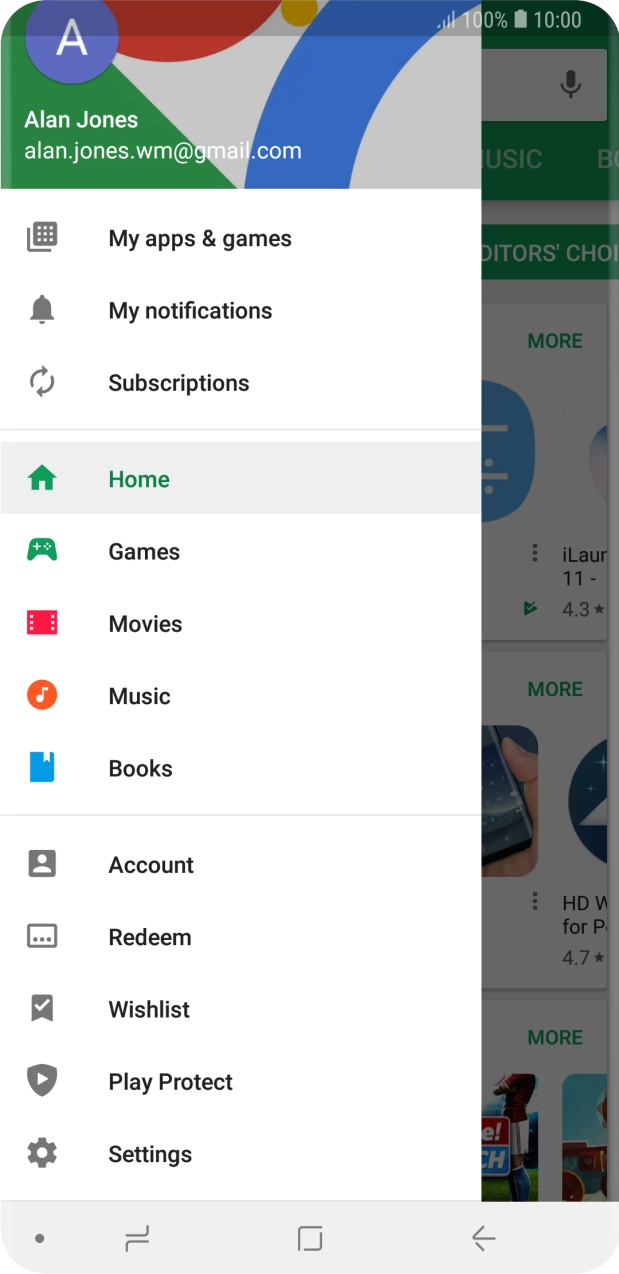This screenshot has width=619, height=1274.
Task: Open Subscriptions
Action: click(x=178, y=383)
